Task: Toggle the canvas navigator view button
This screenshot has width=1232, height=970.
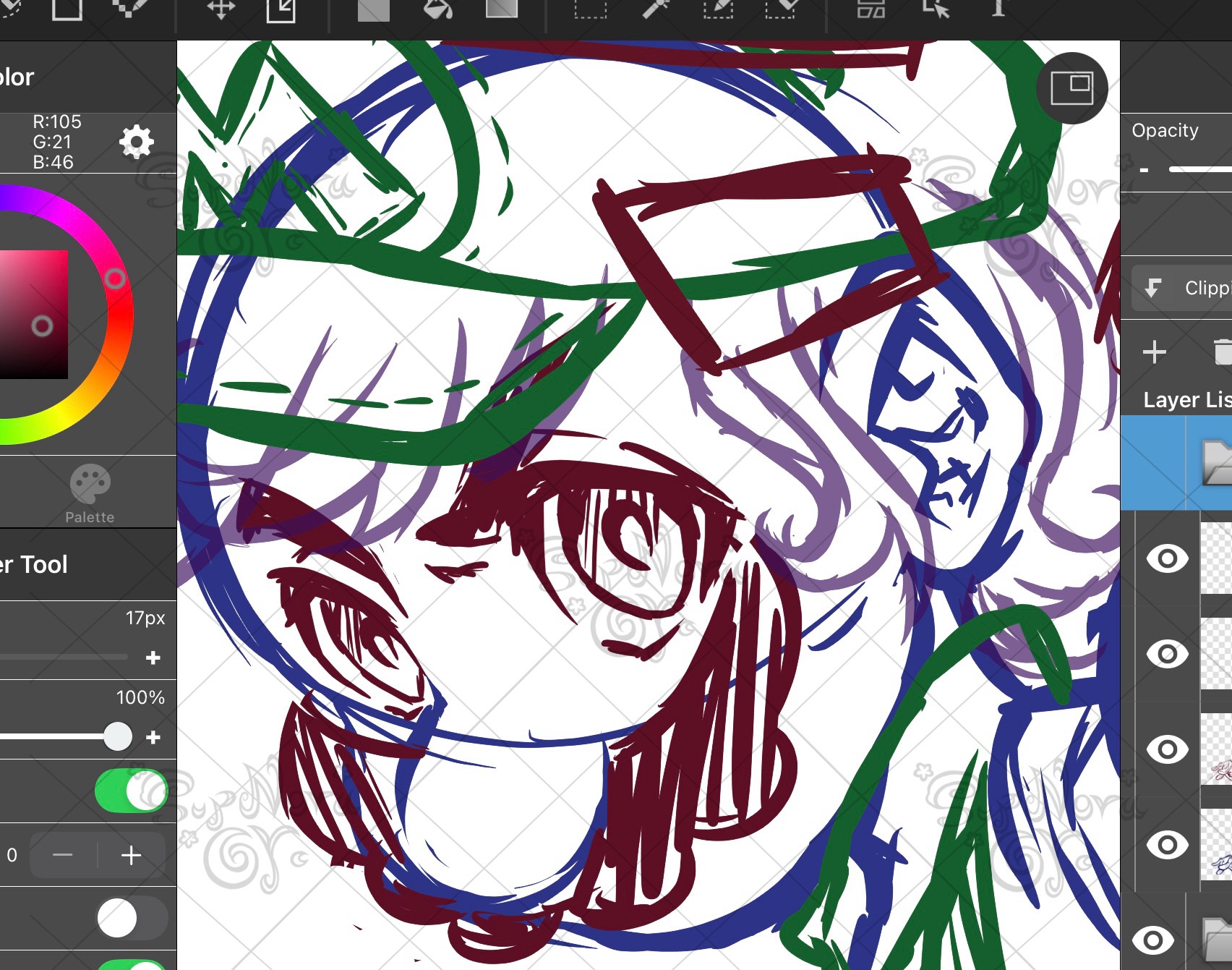Action: (x=1071, y=88)
